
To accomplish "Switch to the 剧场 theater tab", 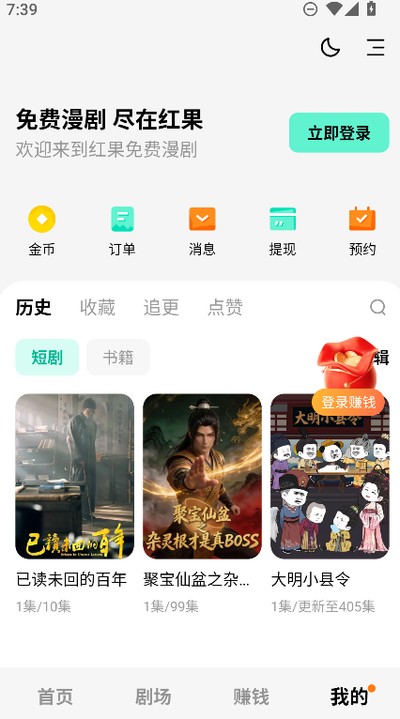I will click(x=153, y=697).
